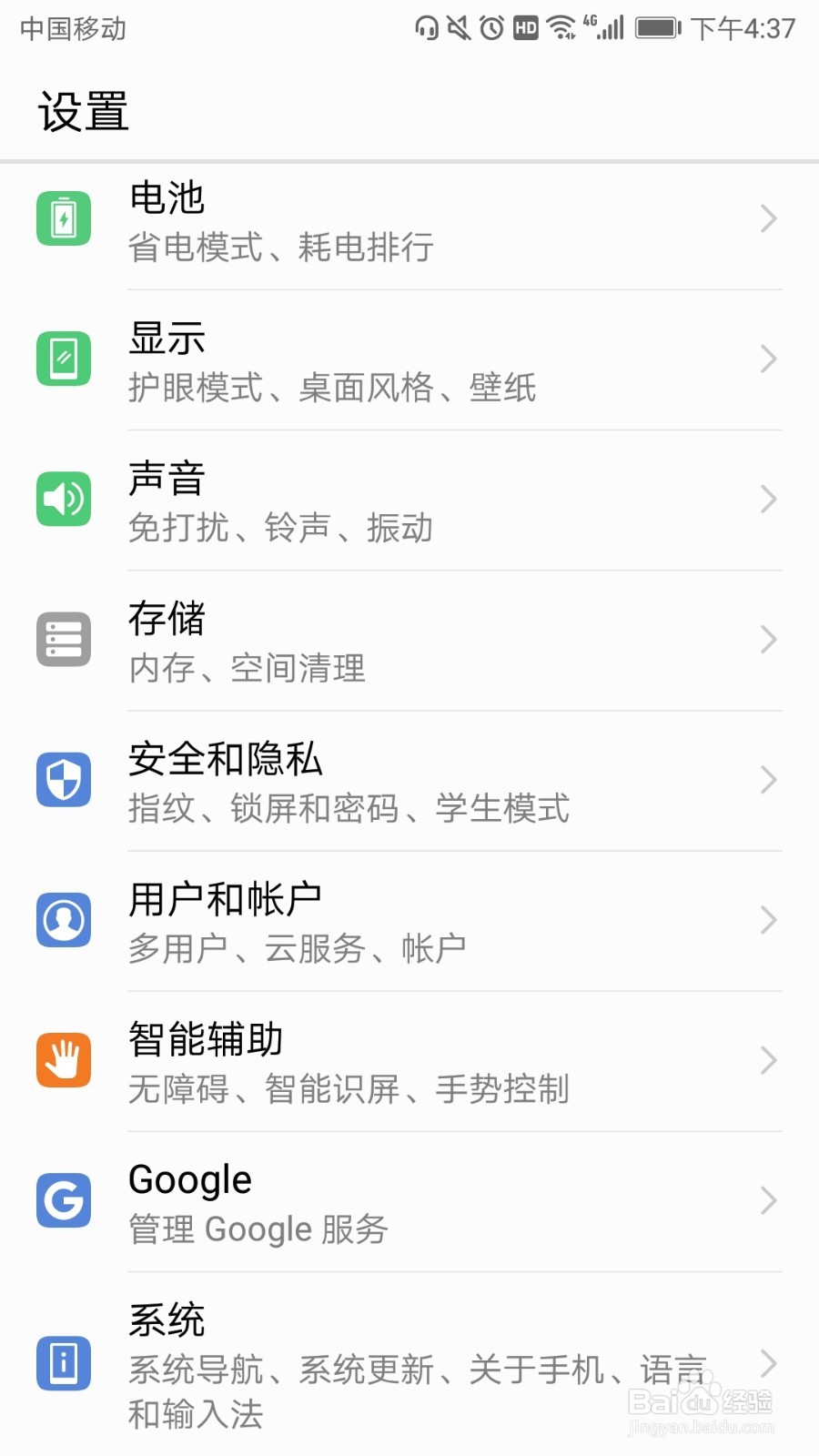The image size is (819, 1456).
Task: Tap the 显示 (Display) icon
Action: point(63,359)
